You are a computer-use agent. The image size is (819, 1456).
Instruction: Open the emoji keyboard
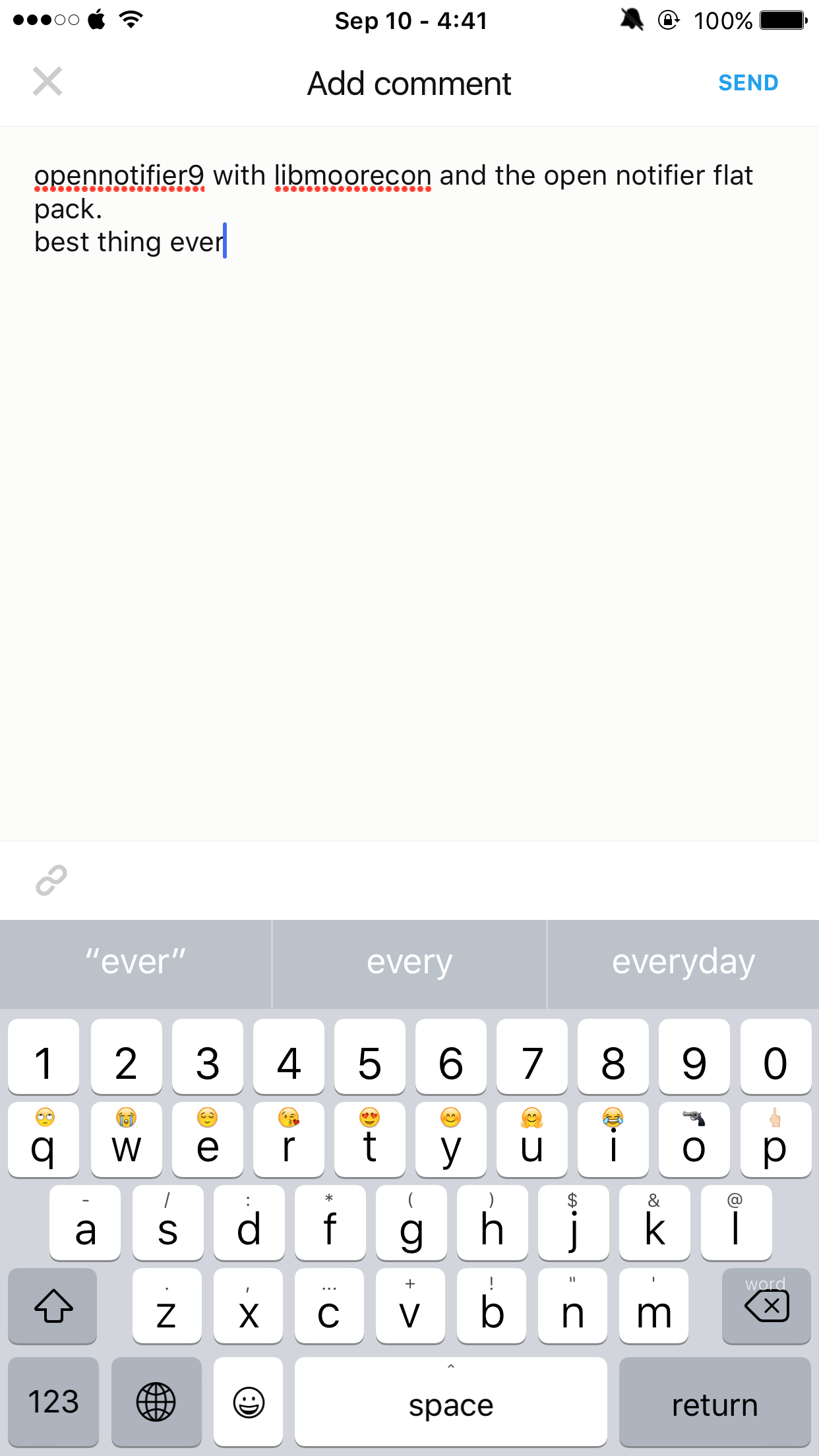pyautogui.click(x=249, y=1402)
